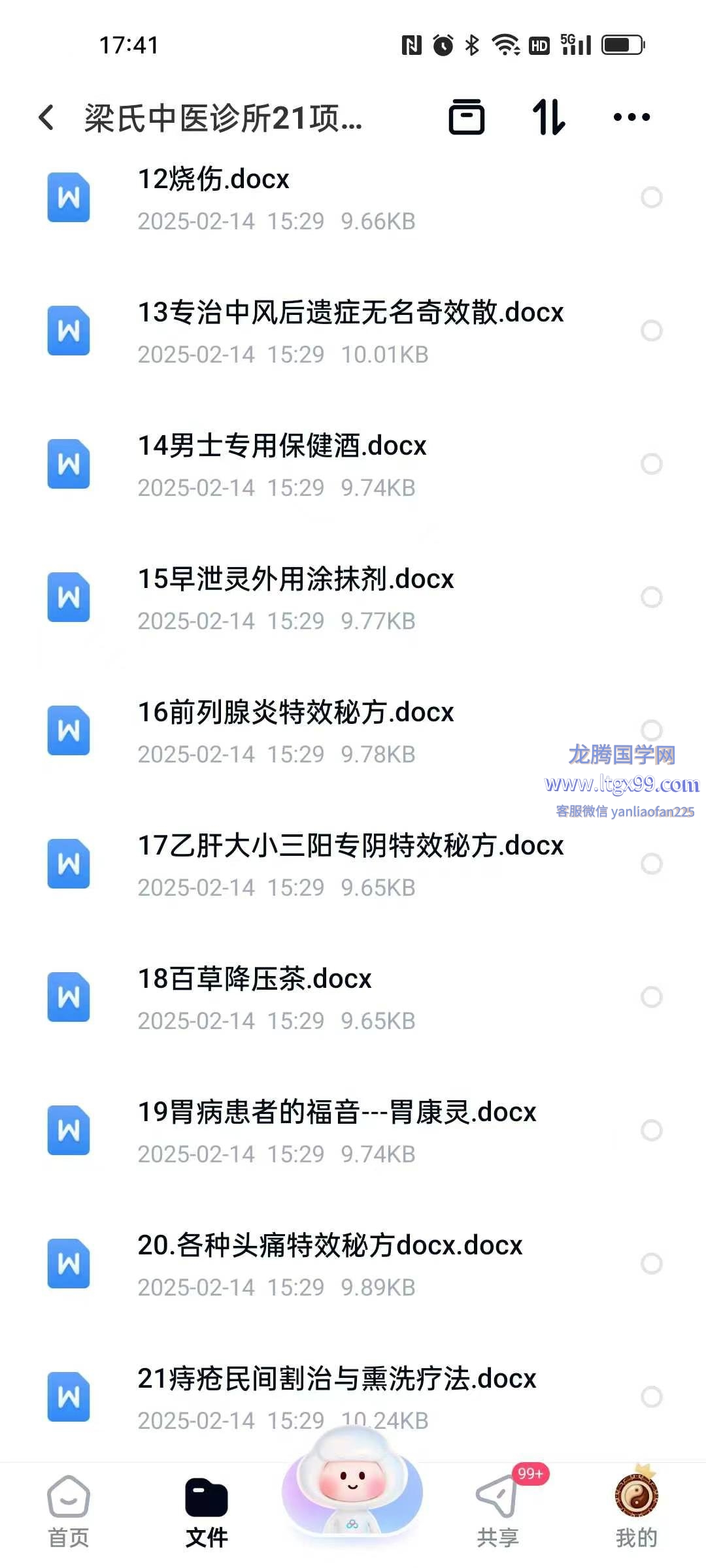Open 21痔疮民间割治与熏洗疗法.docx
Viewport: 706px width, 1568px height.
(353, 1398)
